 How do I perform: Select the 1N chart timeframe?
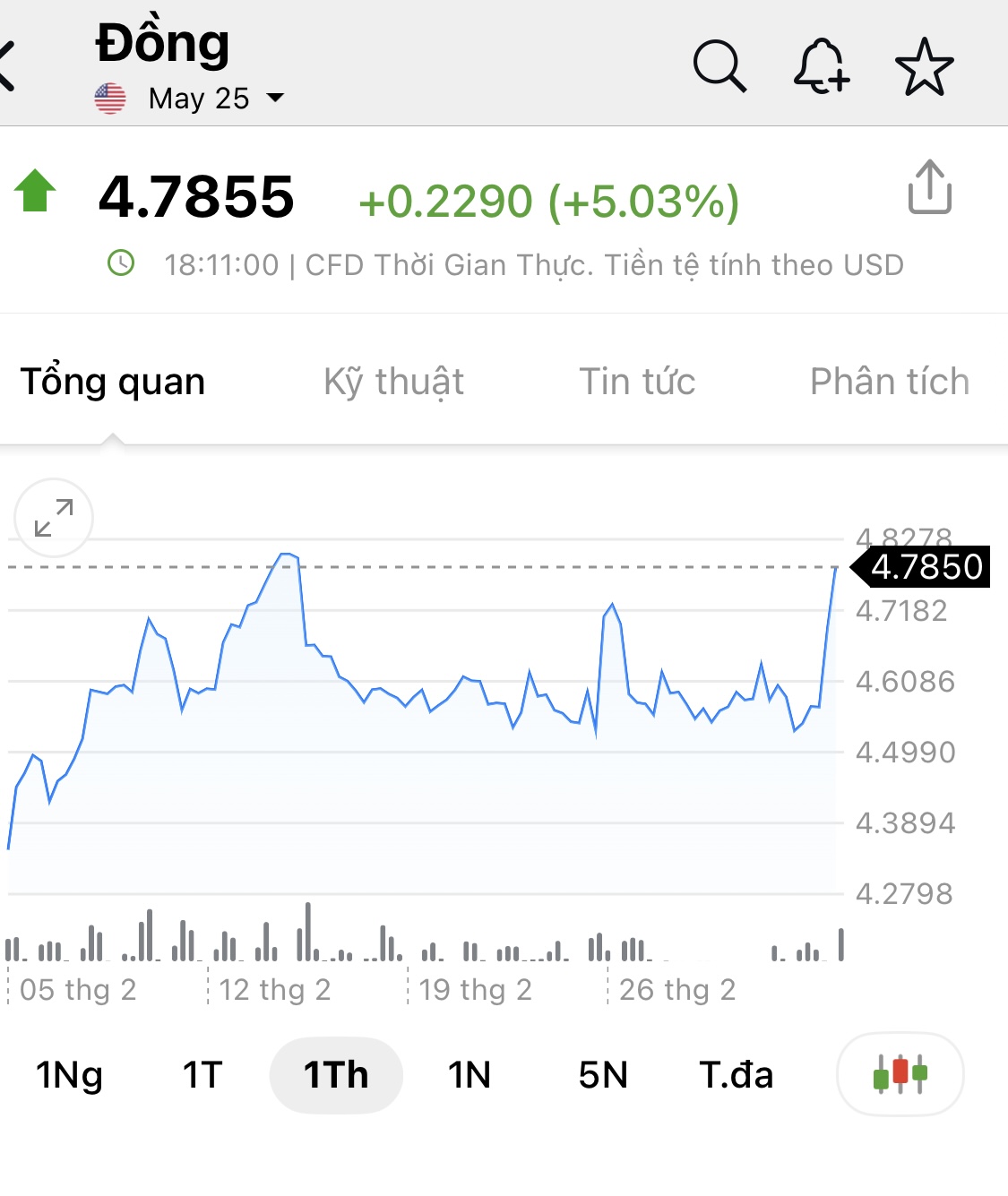[x=470, y=1074]
